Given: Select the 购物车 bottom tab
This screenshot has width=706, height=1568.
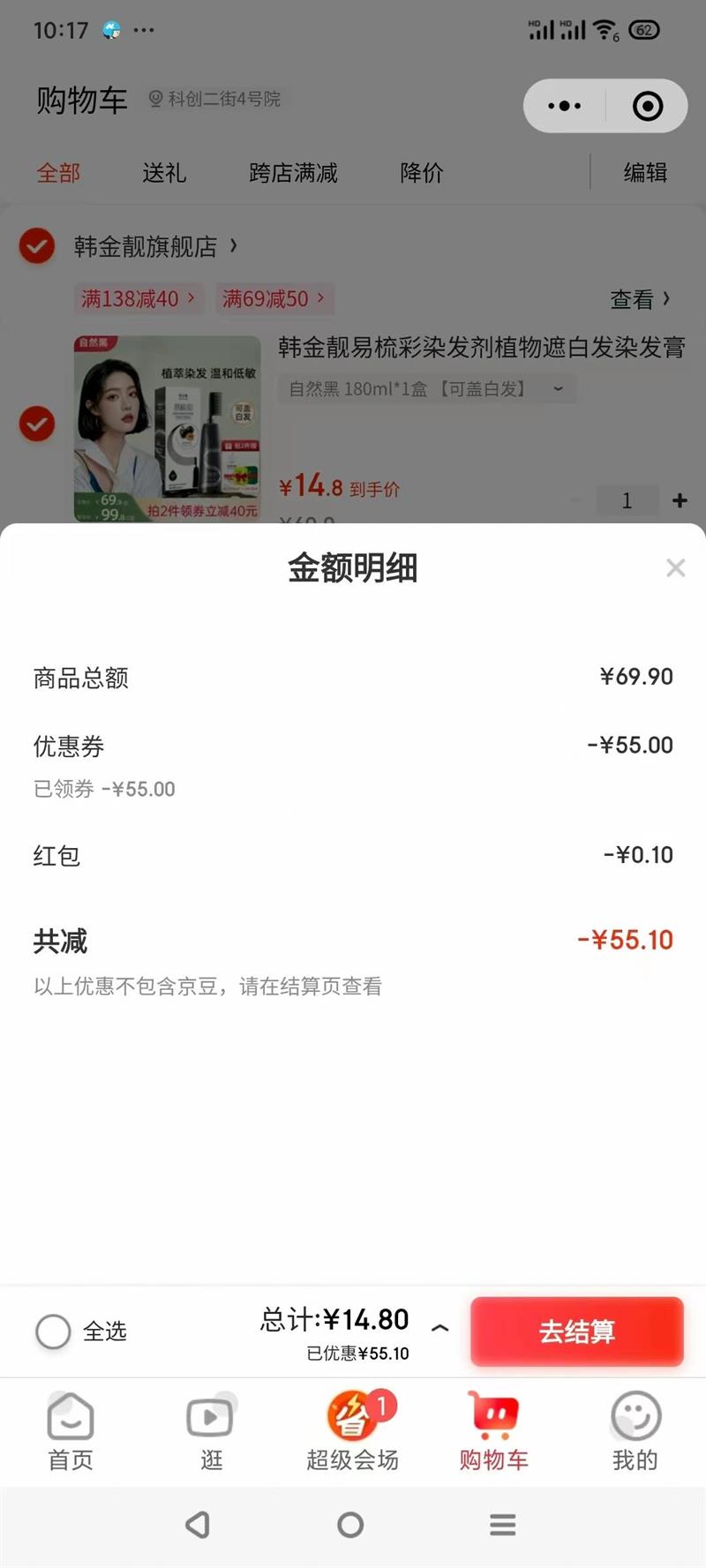Looking at the screenshot, I should click(x=494, y=1431).
